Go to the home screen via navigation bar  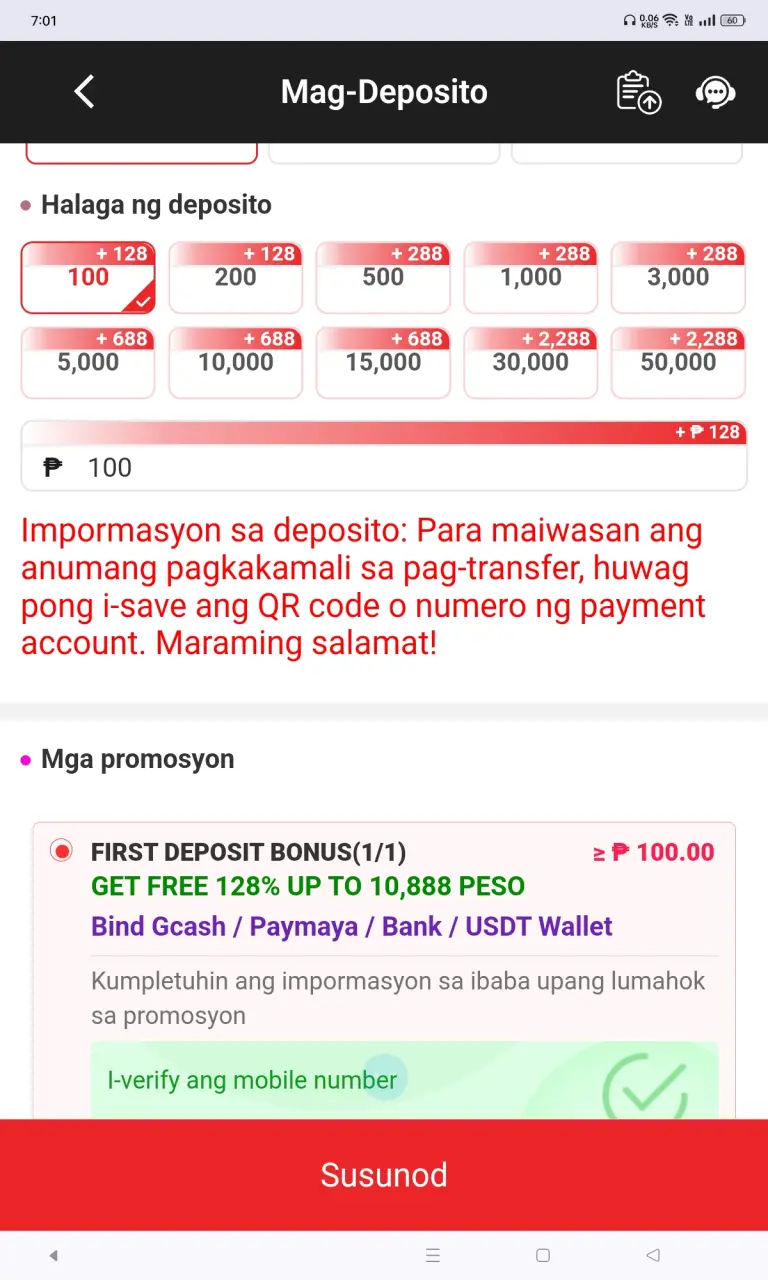(543, 1255)
